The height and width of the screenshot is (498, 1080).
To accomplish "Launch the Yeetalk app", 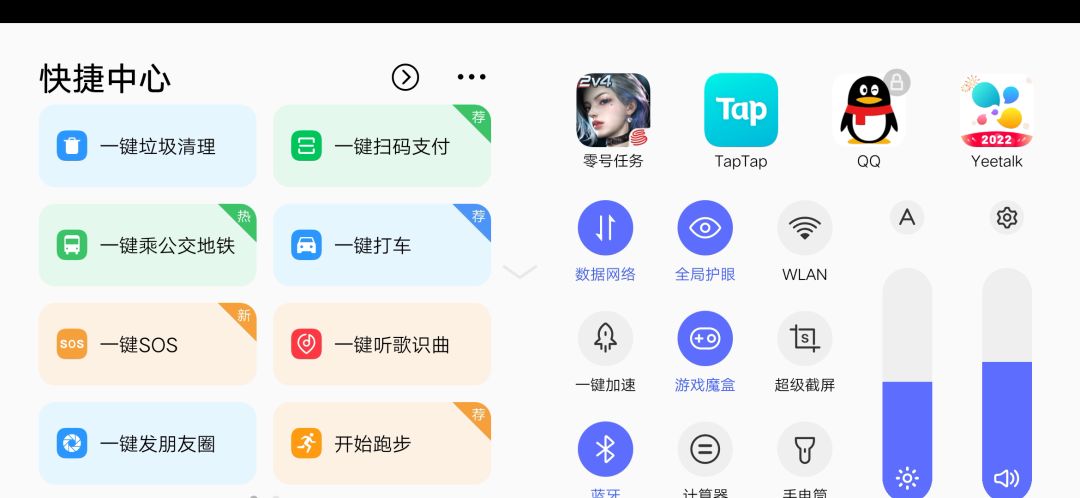I will point(996,111).
